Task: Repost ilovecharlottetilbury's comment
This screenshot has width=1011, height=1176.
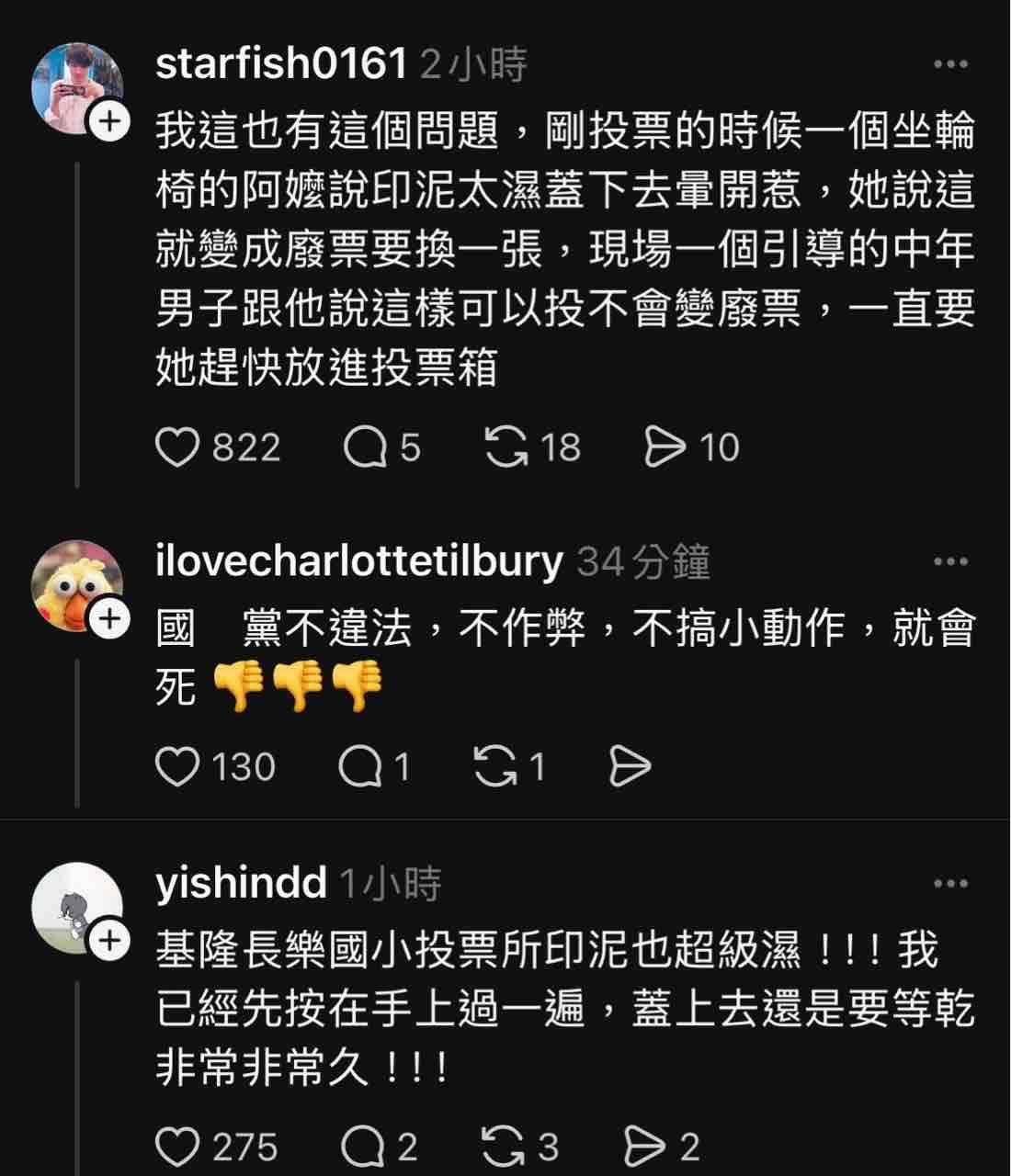Action: pyautogui.click(x=494, y=766)
